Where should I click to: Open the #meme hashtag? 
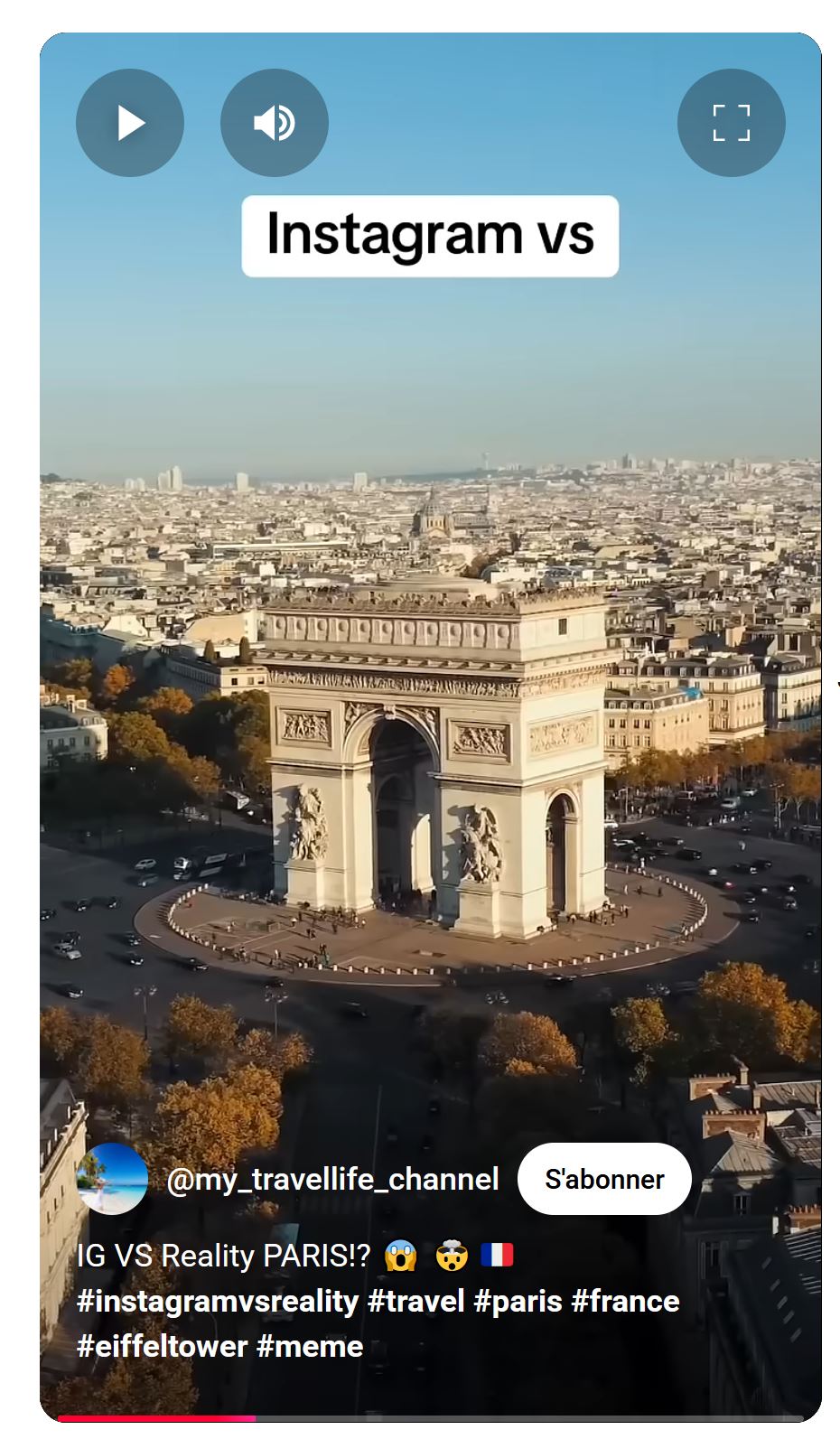click(x=310, y=1346)
